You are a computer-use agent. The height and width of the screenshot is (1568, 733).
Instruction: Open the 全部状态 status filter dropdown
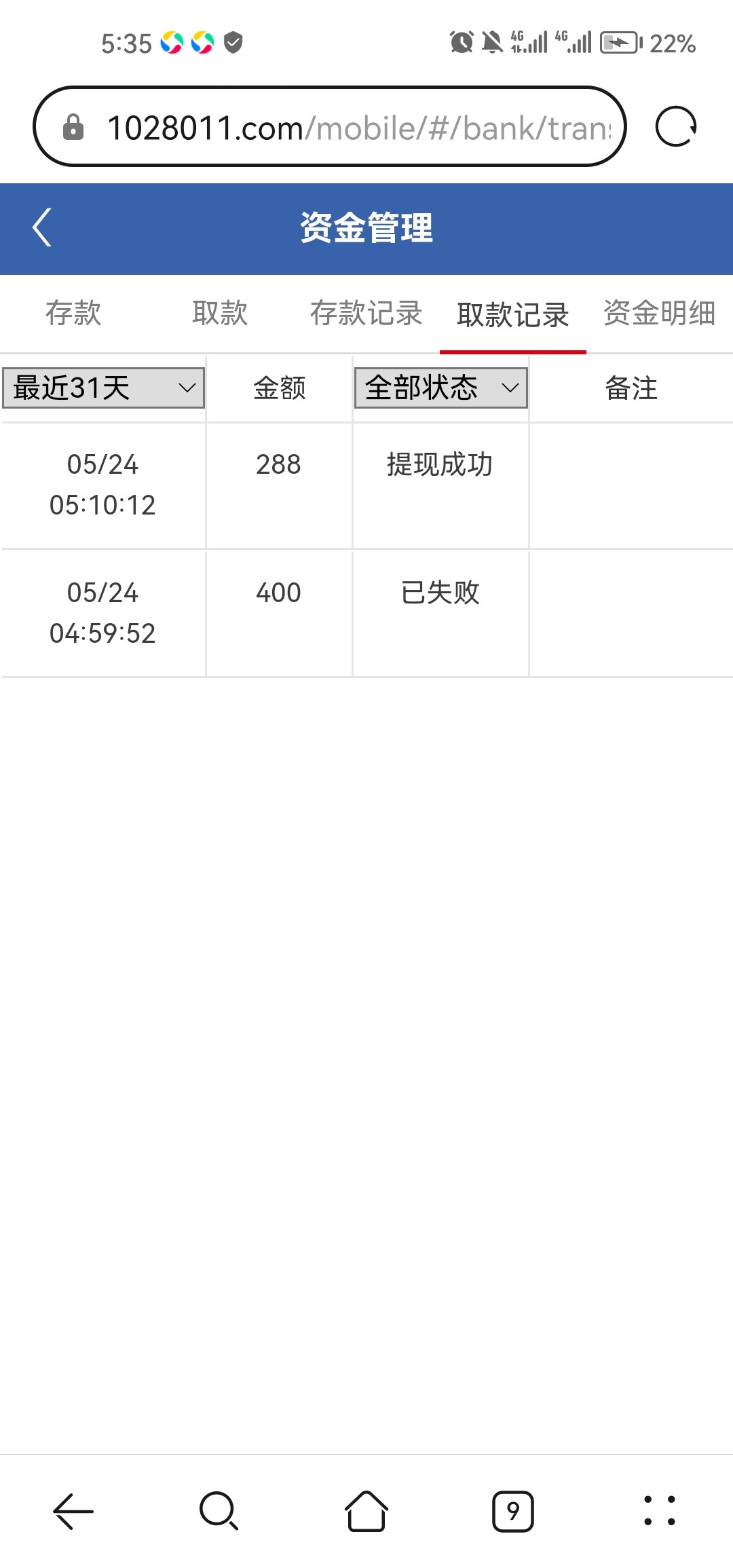point(441,388)
